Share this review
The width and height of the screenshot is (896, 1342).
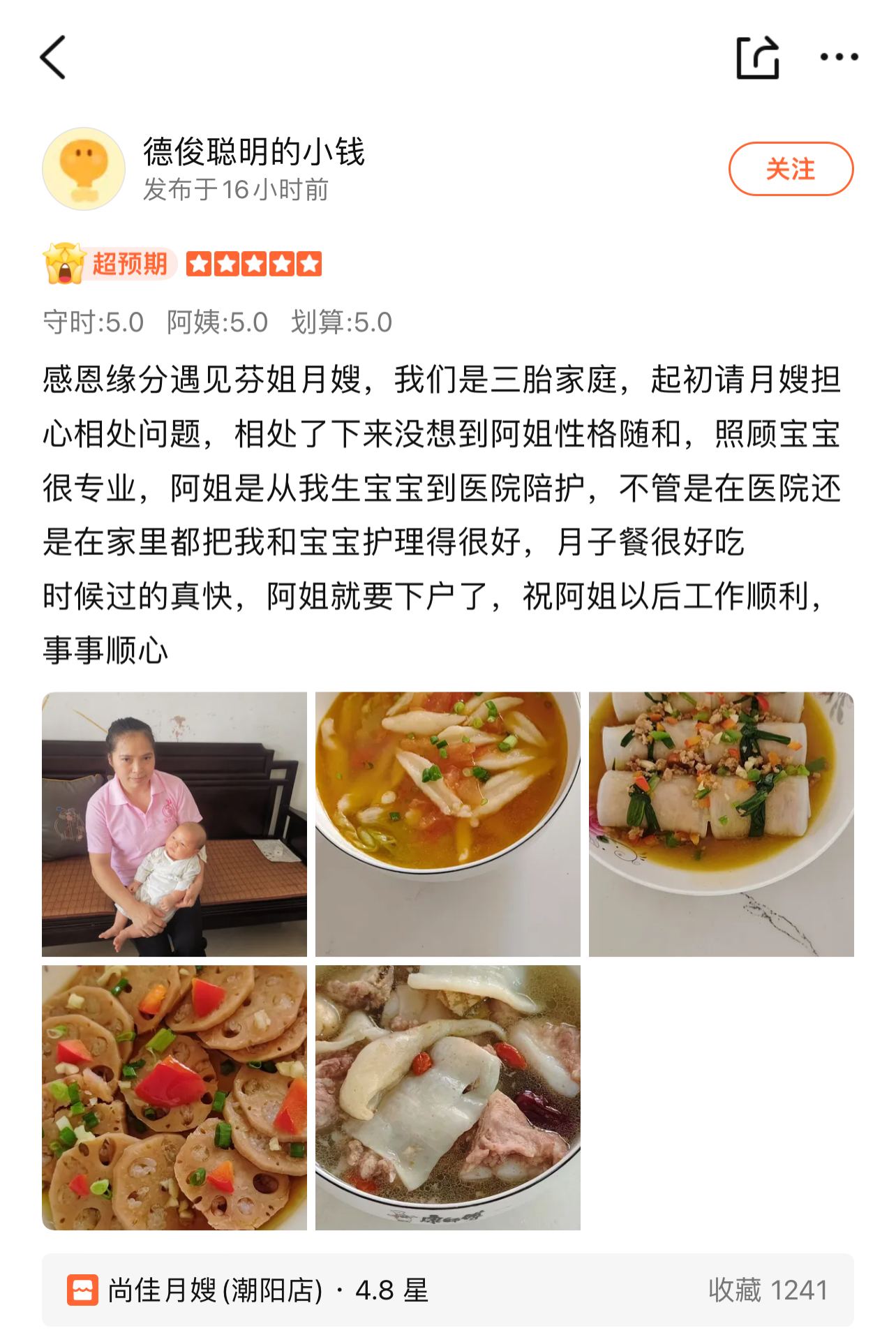coord(758,57)
